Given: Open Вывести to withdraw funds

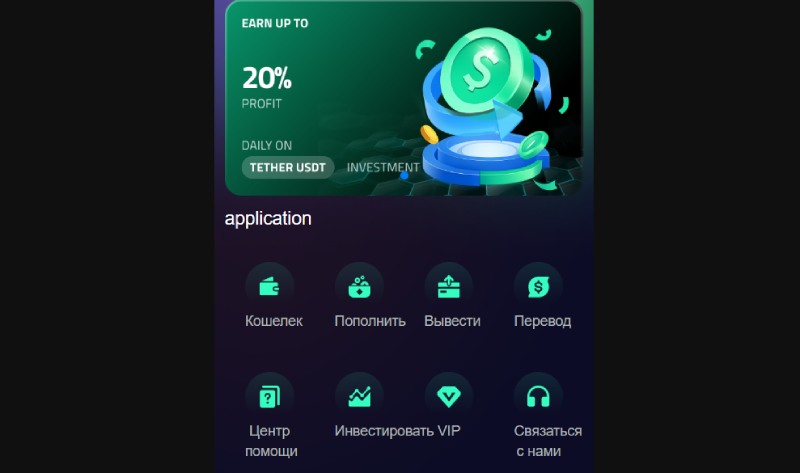Looking at the screenshot, I should tap(449, 287).
